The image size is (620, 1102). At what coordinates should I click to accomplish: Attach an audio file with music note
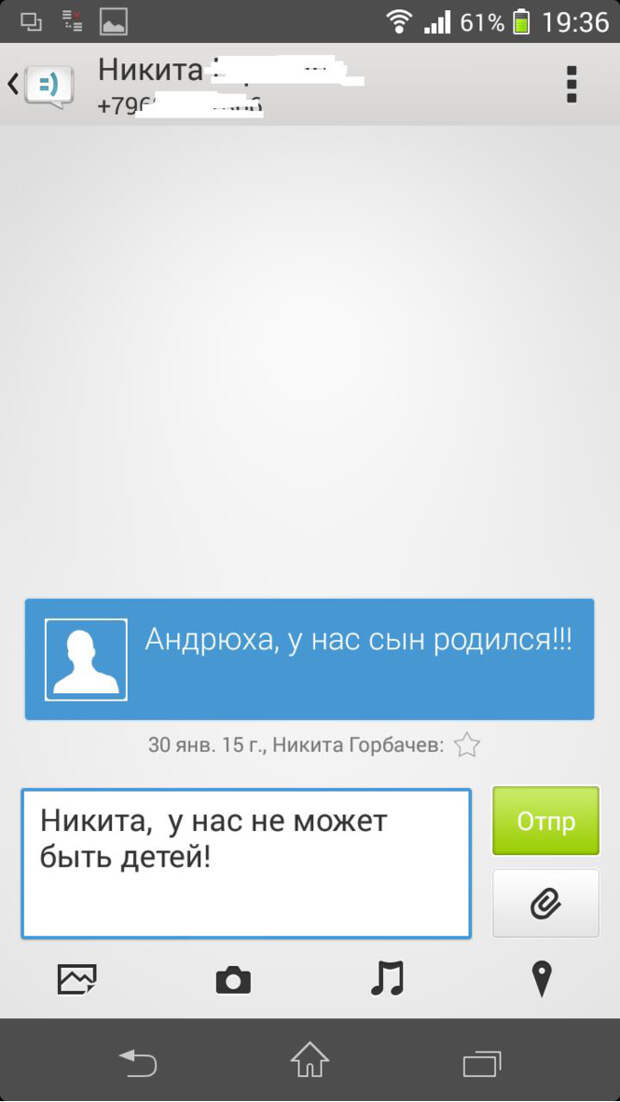387,979
